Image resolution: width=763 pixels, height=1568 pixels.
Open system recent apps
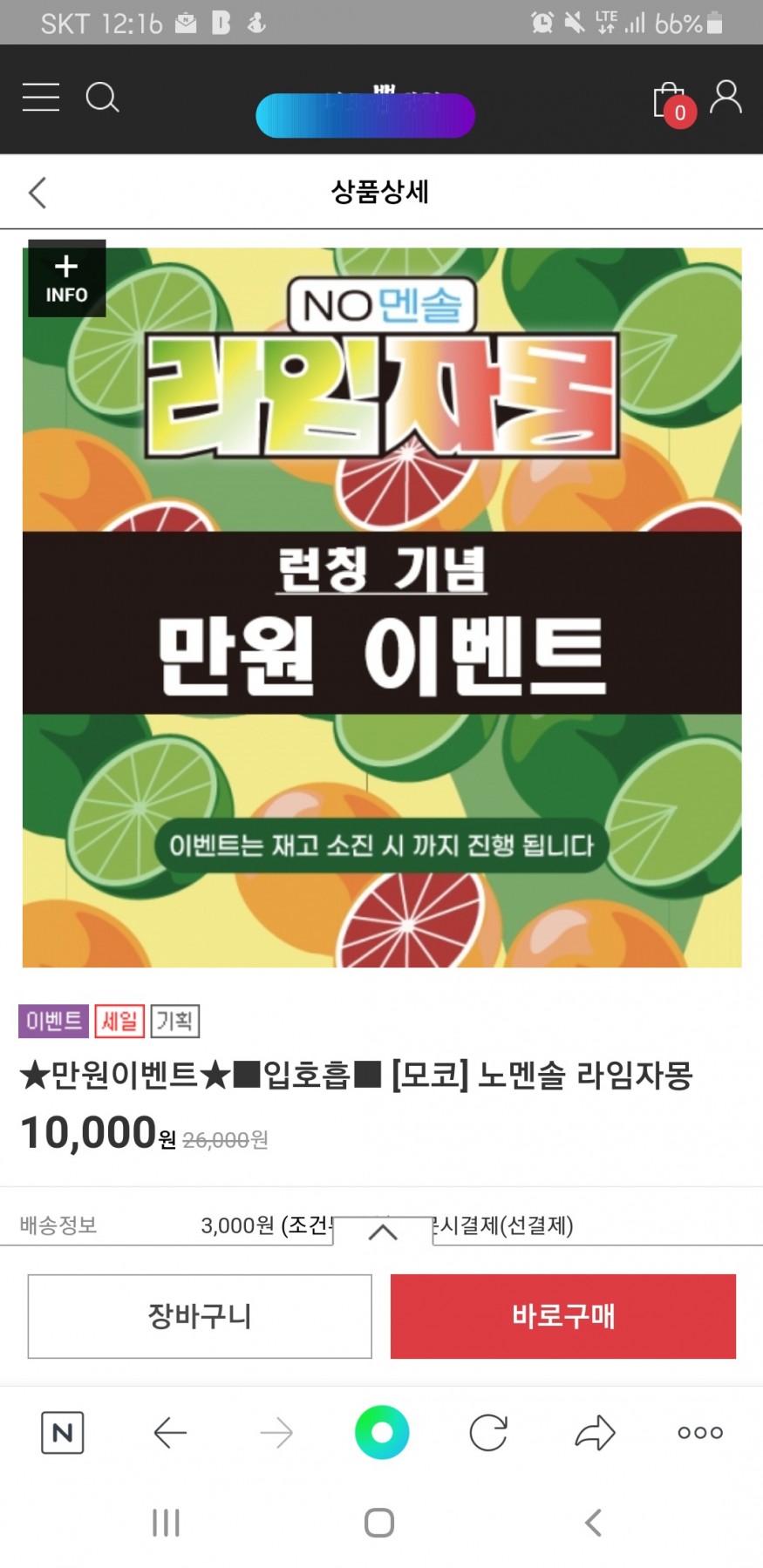coord(166,1523)
